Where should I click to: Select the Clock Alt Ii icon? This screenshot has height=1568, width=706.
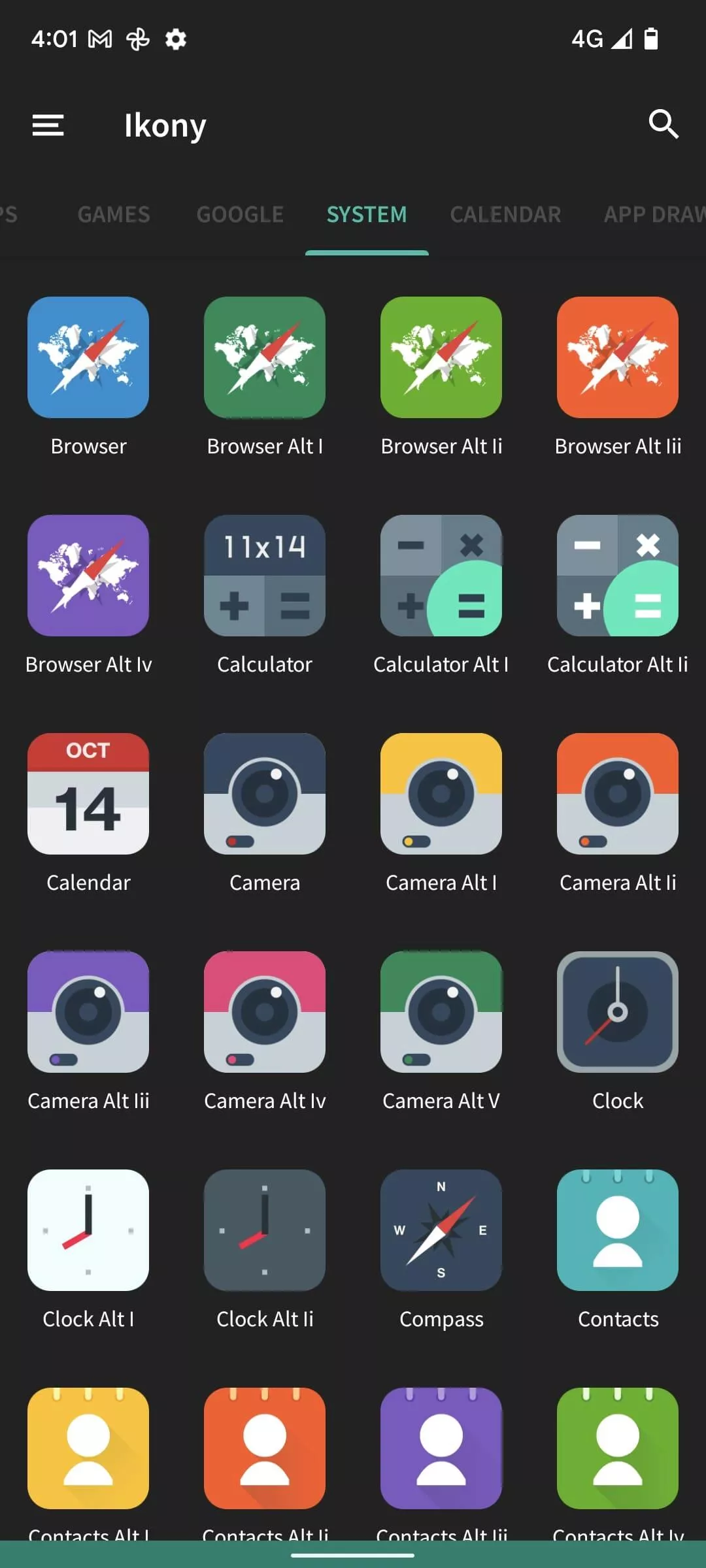click(265, 1230)
